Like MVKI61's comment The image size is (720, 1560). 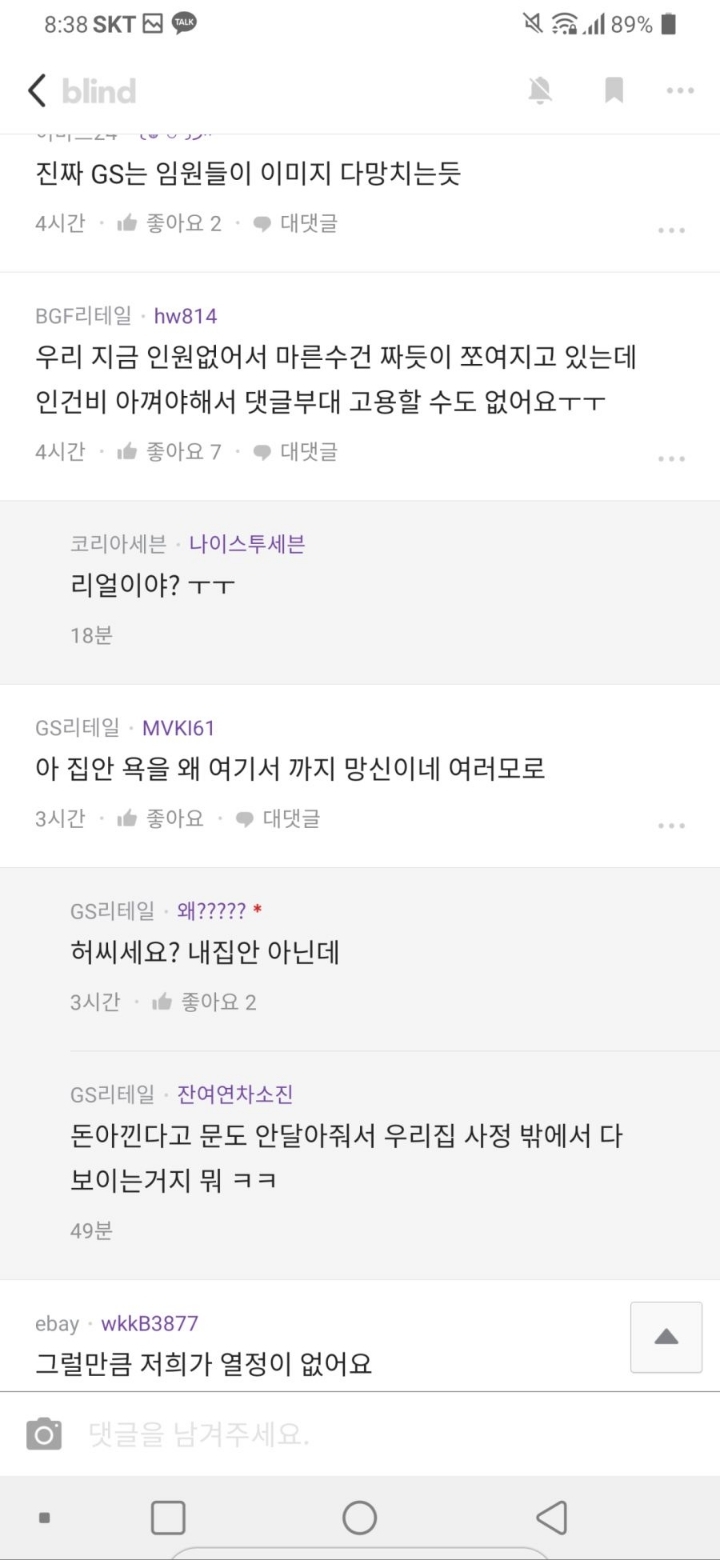(160, 819)
